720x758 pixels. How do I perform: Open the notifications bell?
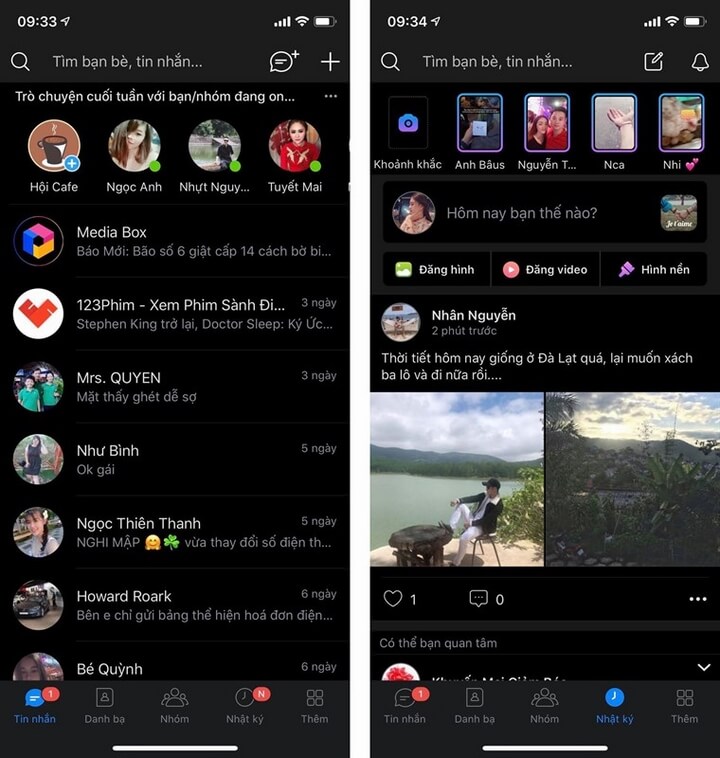[x=700, y=62]
